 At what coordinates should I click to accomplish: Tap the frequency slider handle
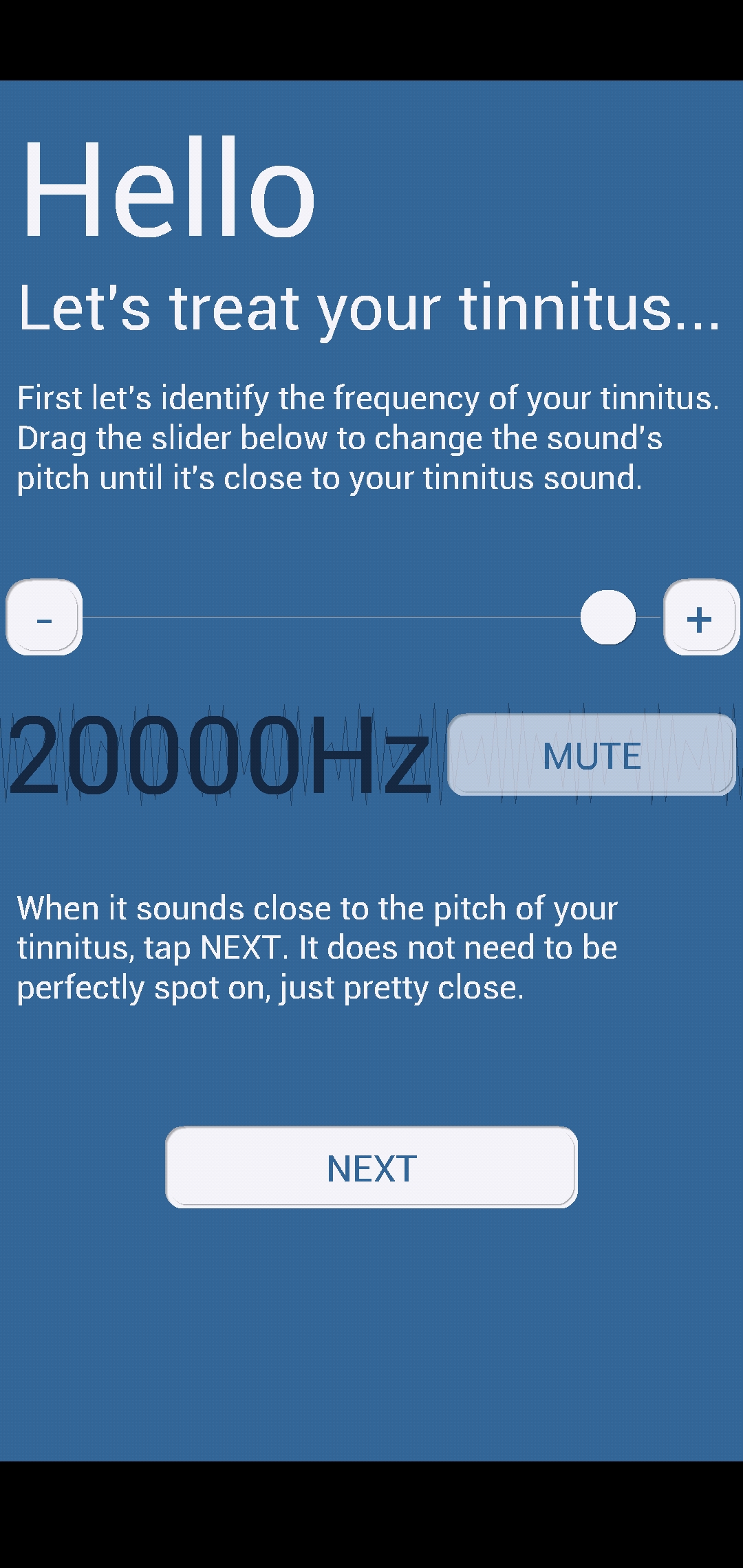pyautogui.click(x=608, y=618)
